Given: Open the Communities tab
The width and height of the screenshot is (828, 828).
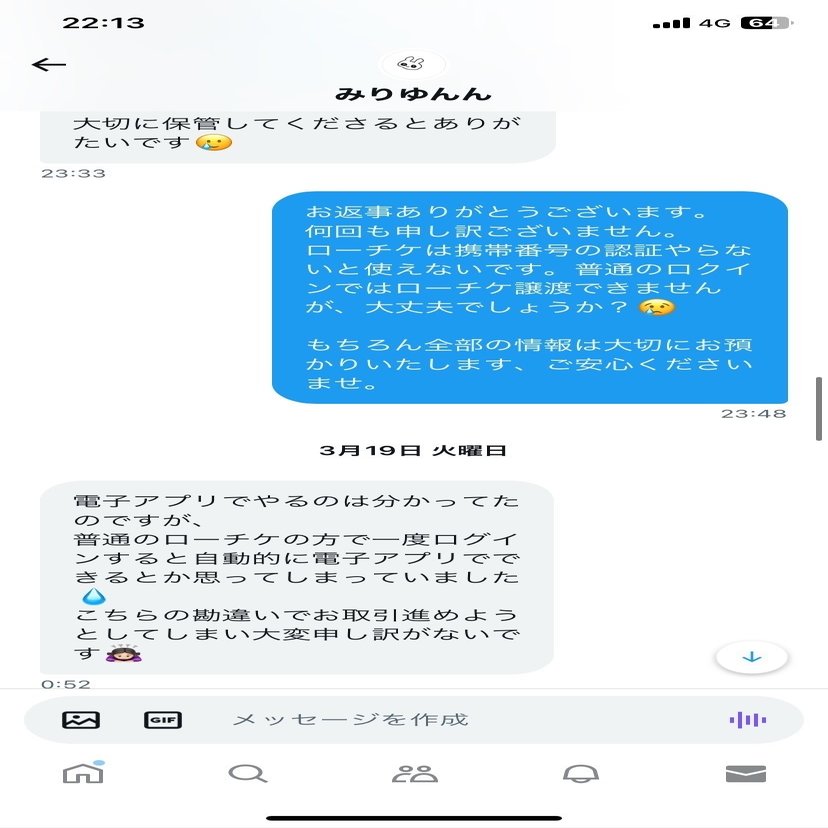Looking at the screenshot, I should (x=414, y=773).
